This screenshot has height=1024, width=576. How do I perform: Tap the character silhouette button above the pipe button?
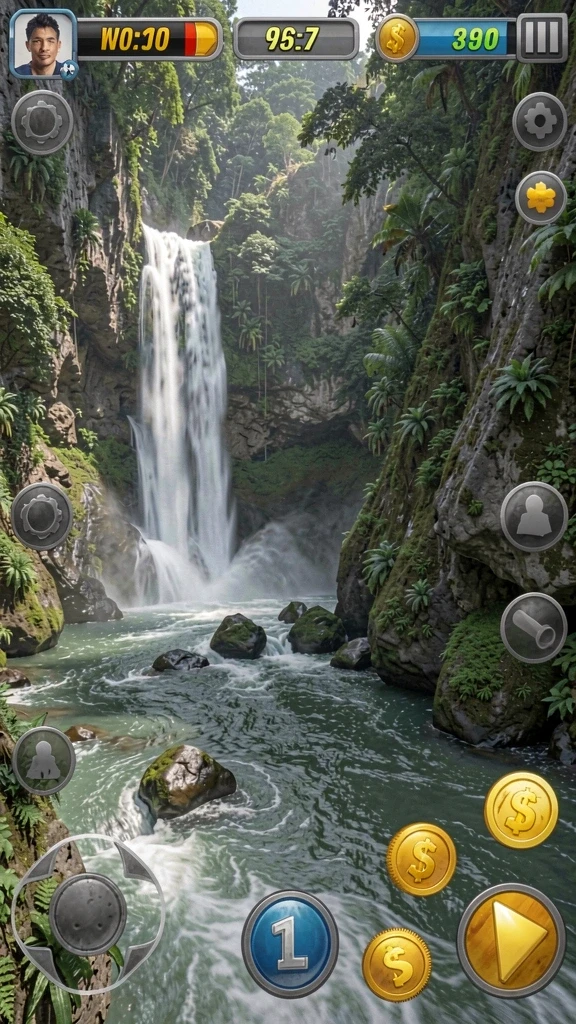click(534, 517)
